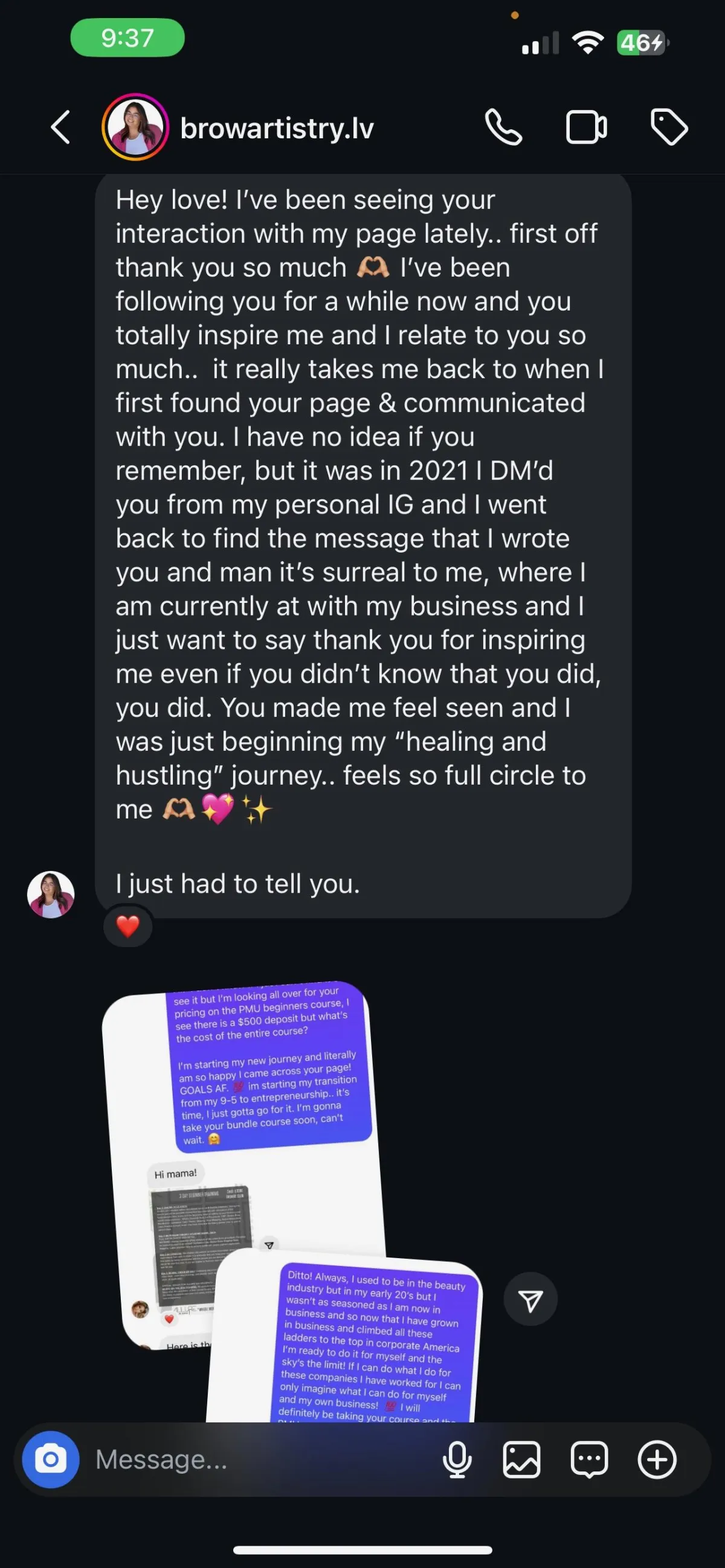Record a voice message
This screenshot has width=725, height=1568.
pos(457,1460)
